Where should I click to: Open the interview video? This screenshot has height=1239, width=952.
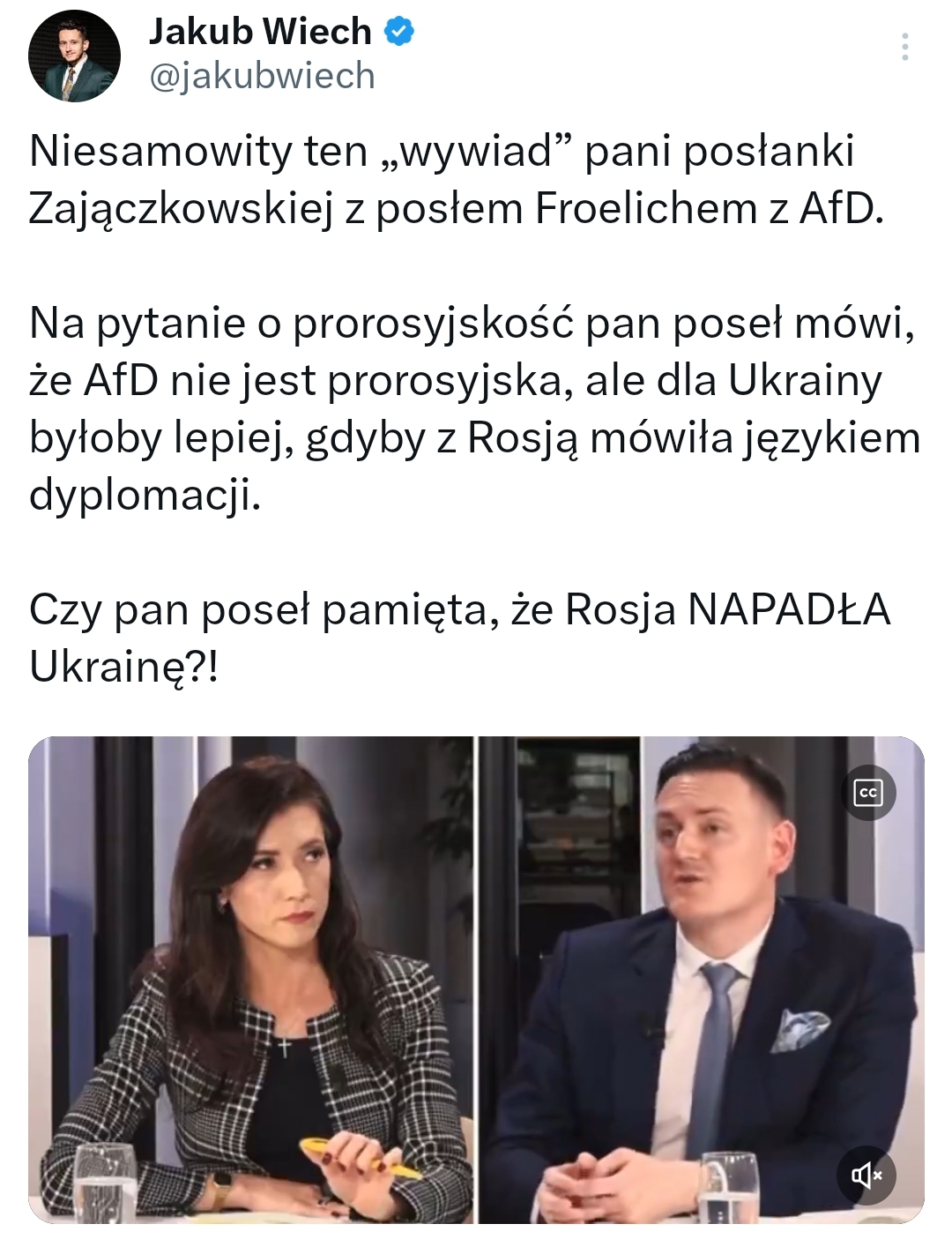coord(476,979)
